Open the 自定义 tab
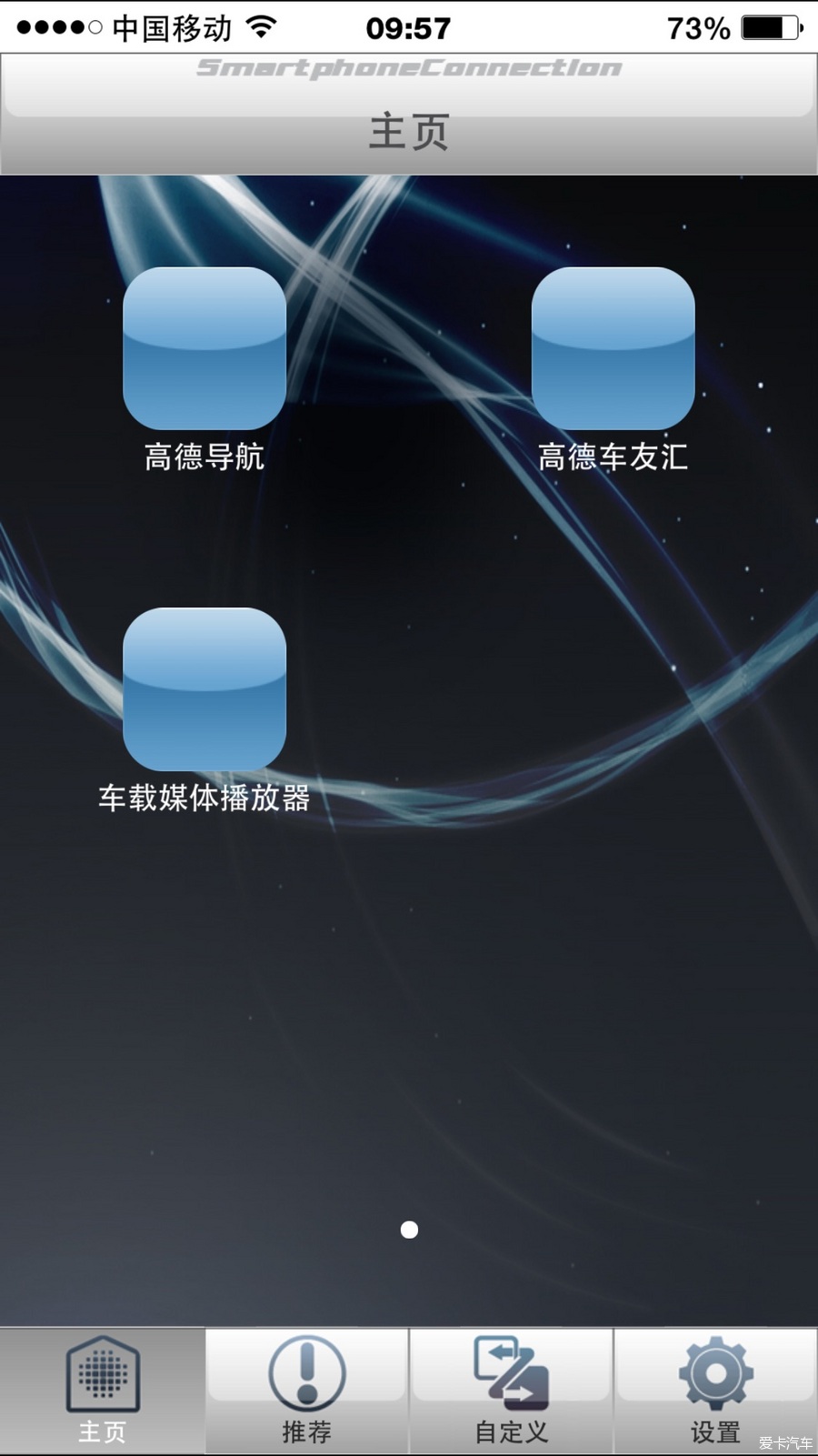The image size is (818, 1456). (x=511, y=1391)
